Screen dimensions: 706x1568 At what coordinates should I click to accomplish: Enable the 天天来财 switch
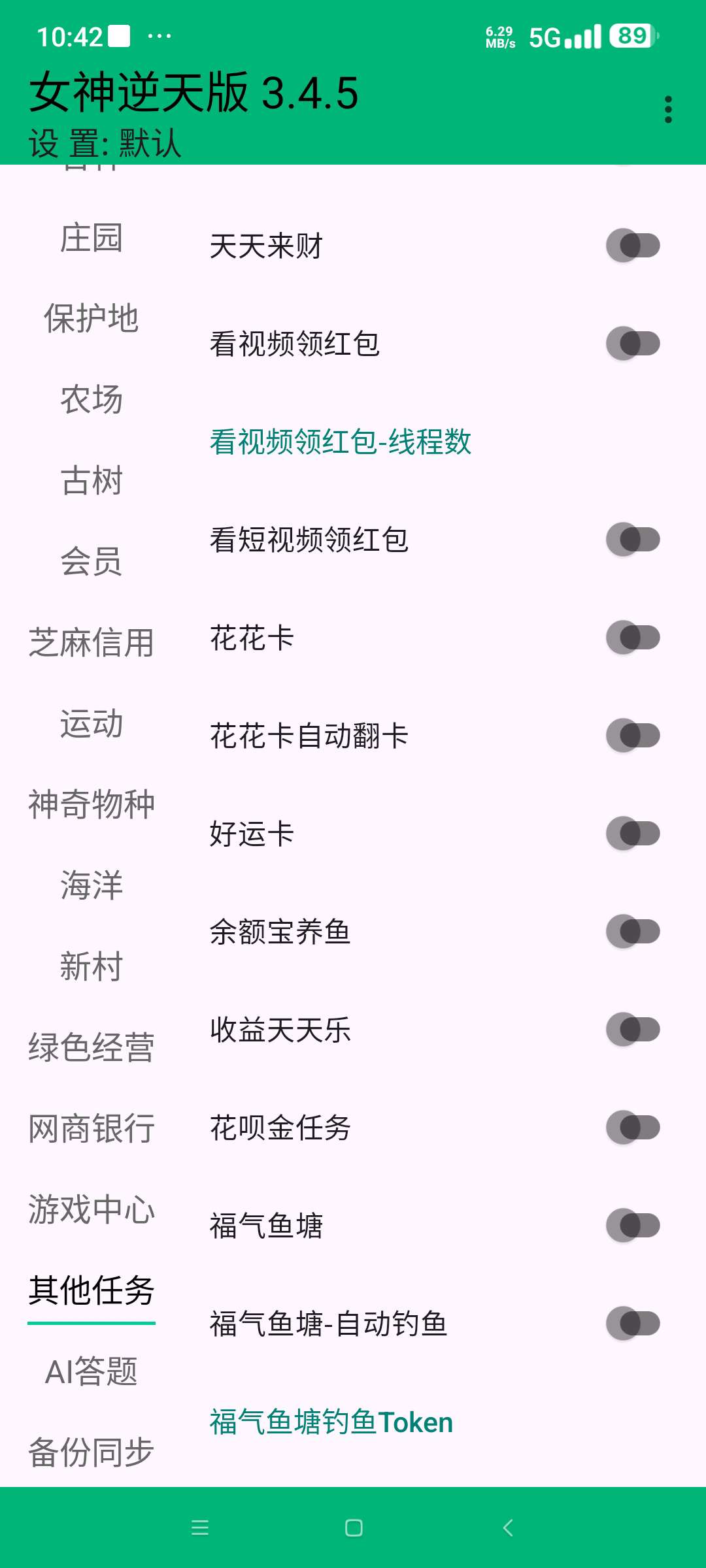pyautogui.click(x=634, y=245)
